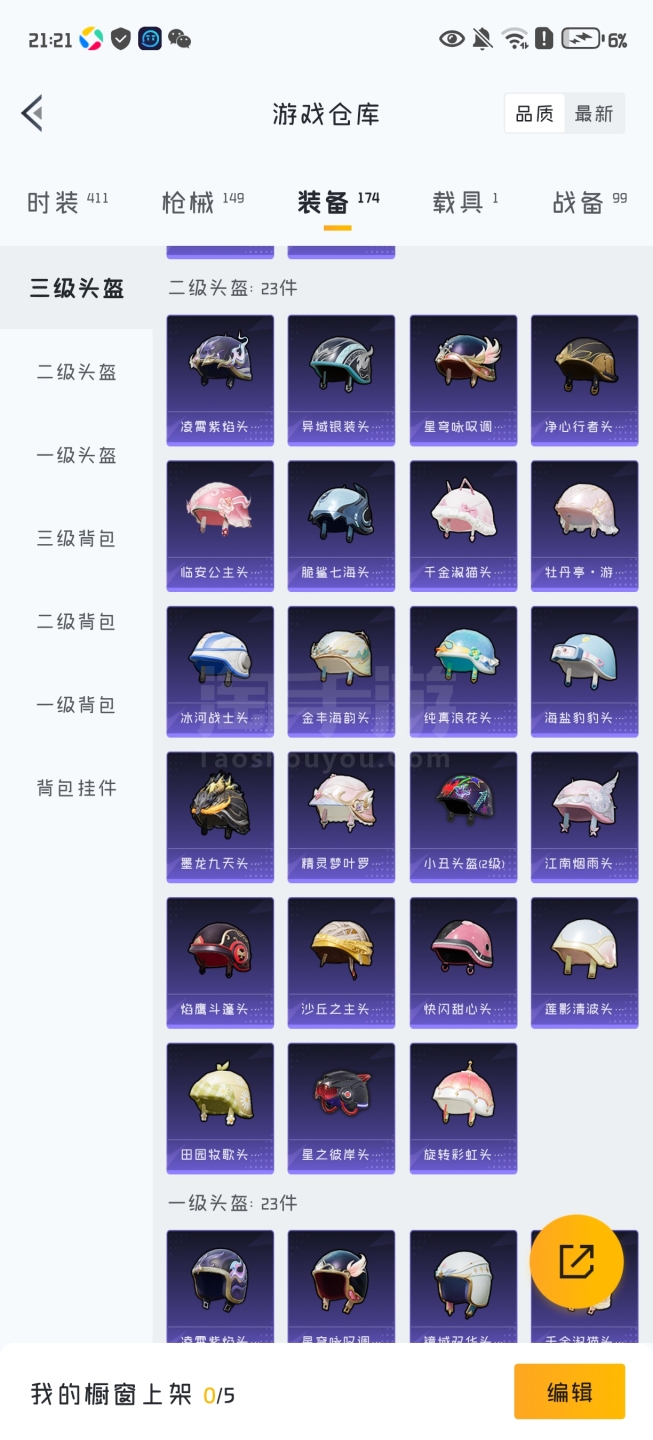Open the 凌霄紫焰 level-2 helmet item

(220, 380)
